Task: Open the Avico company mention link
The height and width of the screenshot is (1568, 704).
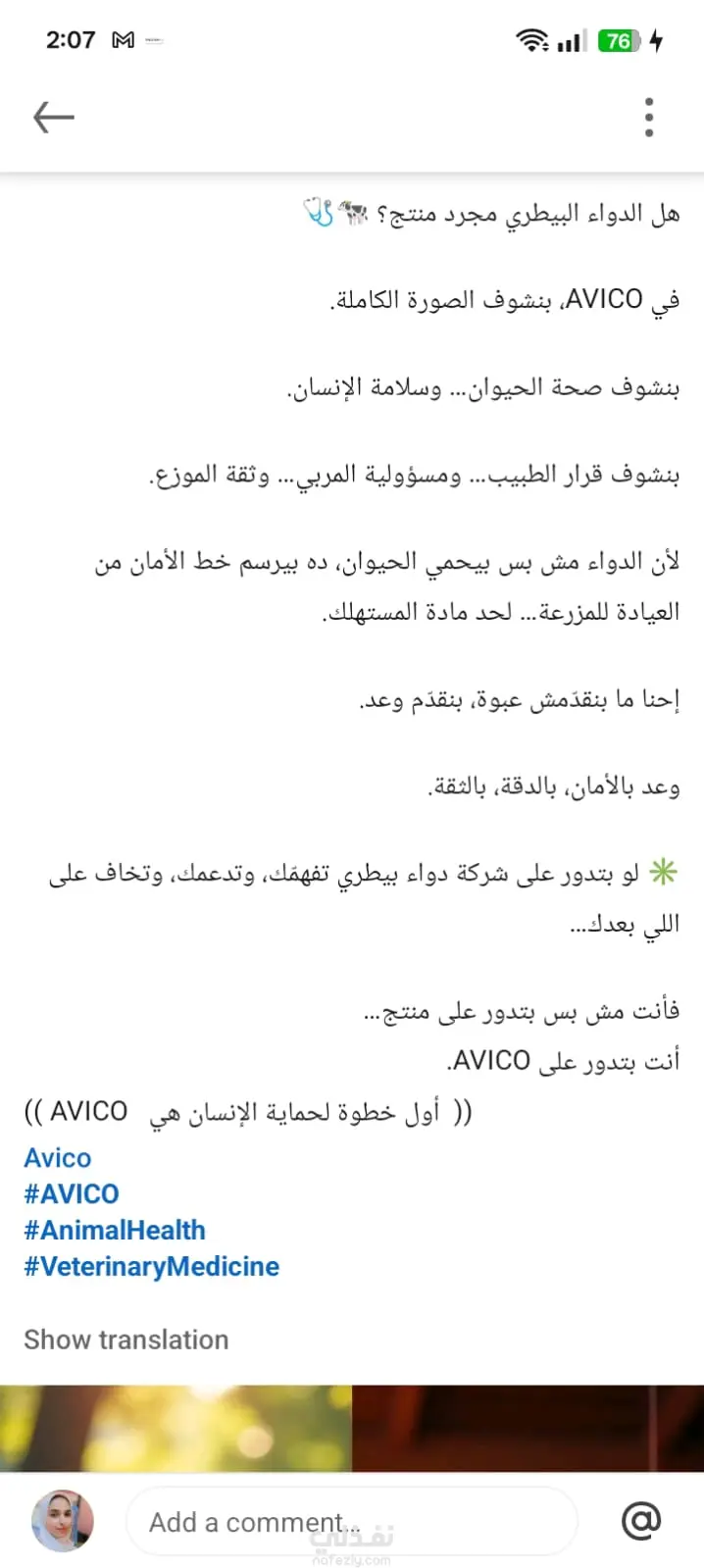Action: click(x=58, y=1158)
